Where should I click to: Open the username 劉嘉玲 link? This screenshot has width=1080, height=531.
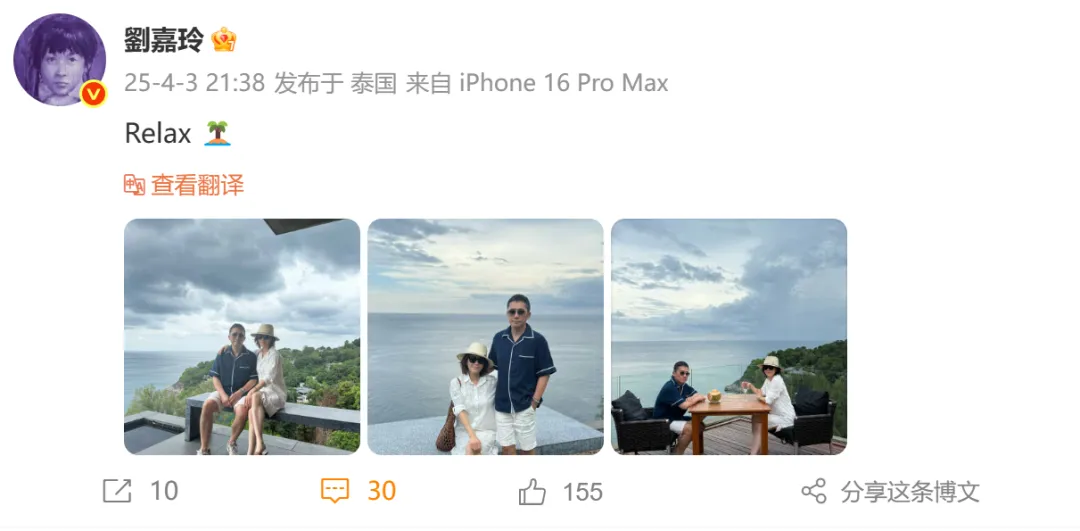(x=163, y=40)
